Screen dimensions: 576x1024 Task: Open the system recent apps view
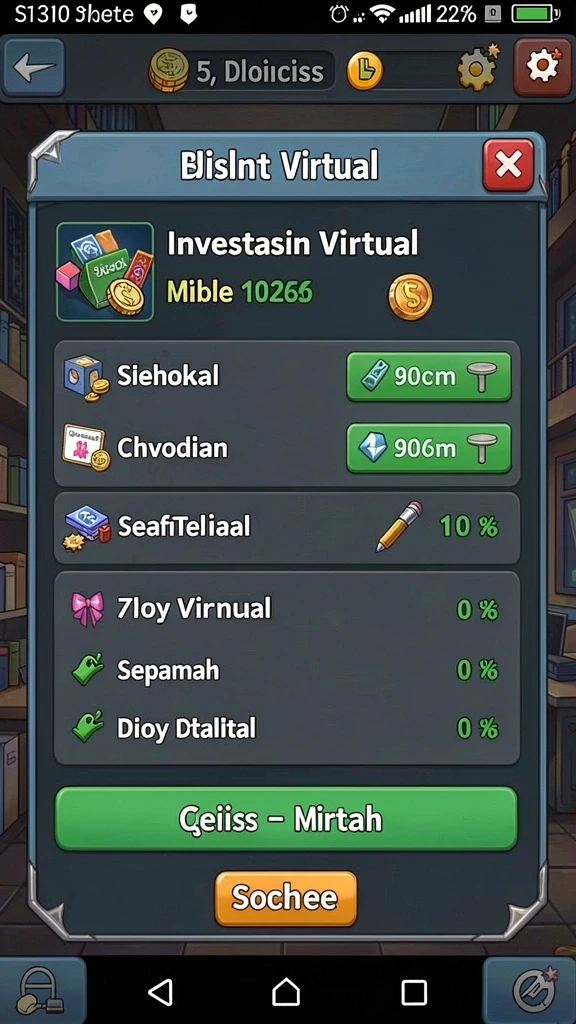(x=414, y=993)
